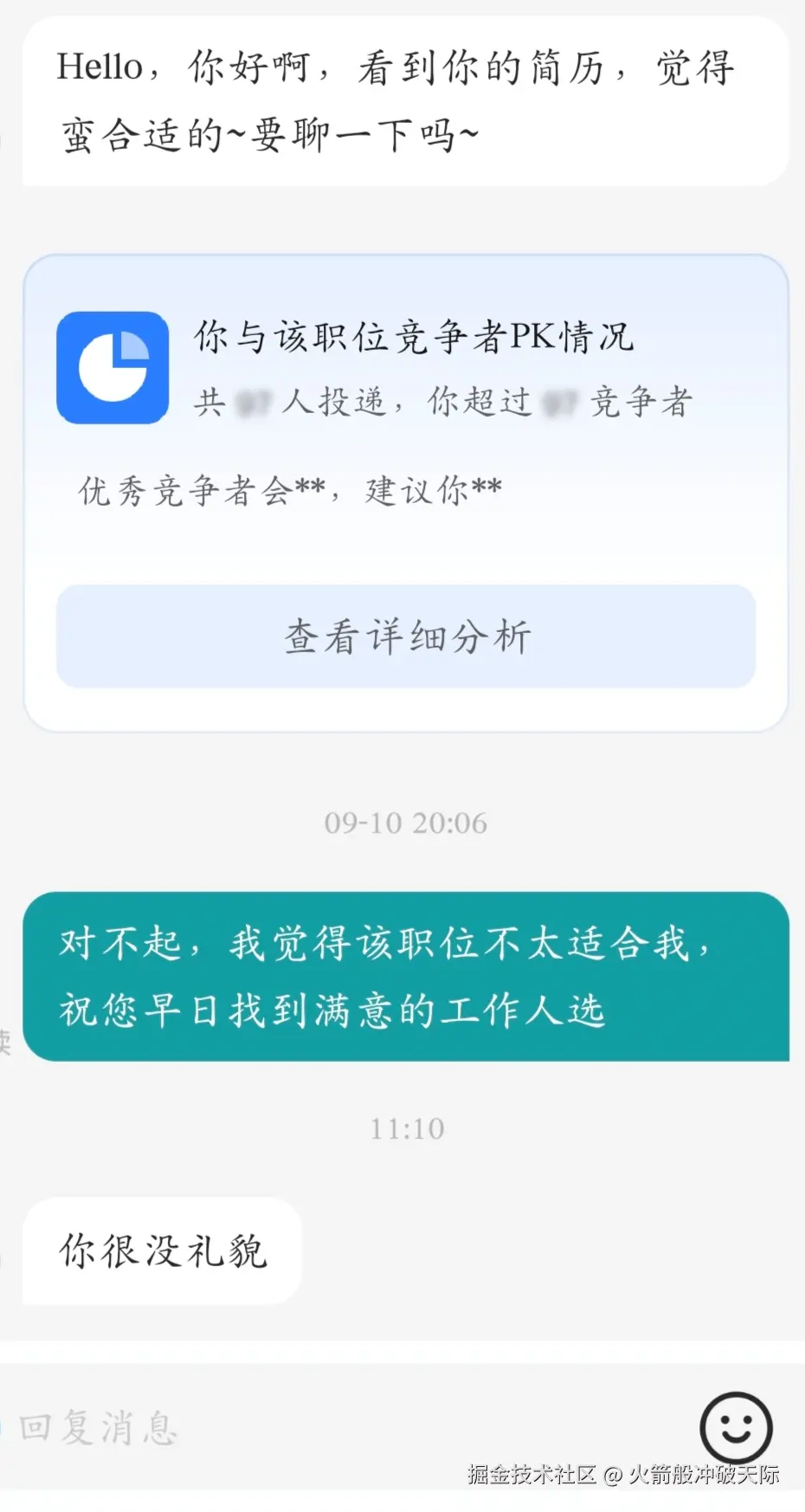The image size is (805, 1512).
Task: Tap the blue chart badge inside the analysis card
Action: tap(113, 367)
